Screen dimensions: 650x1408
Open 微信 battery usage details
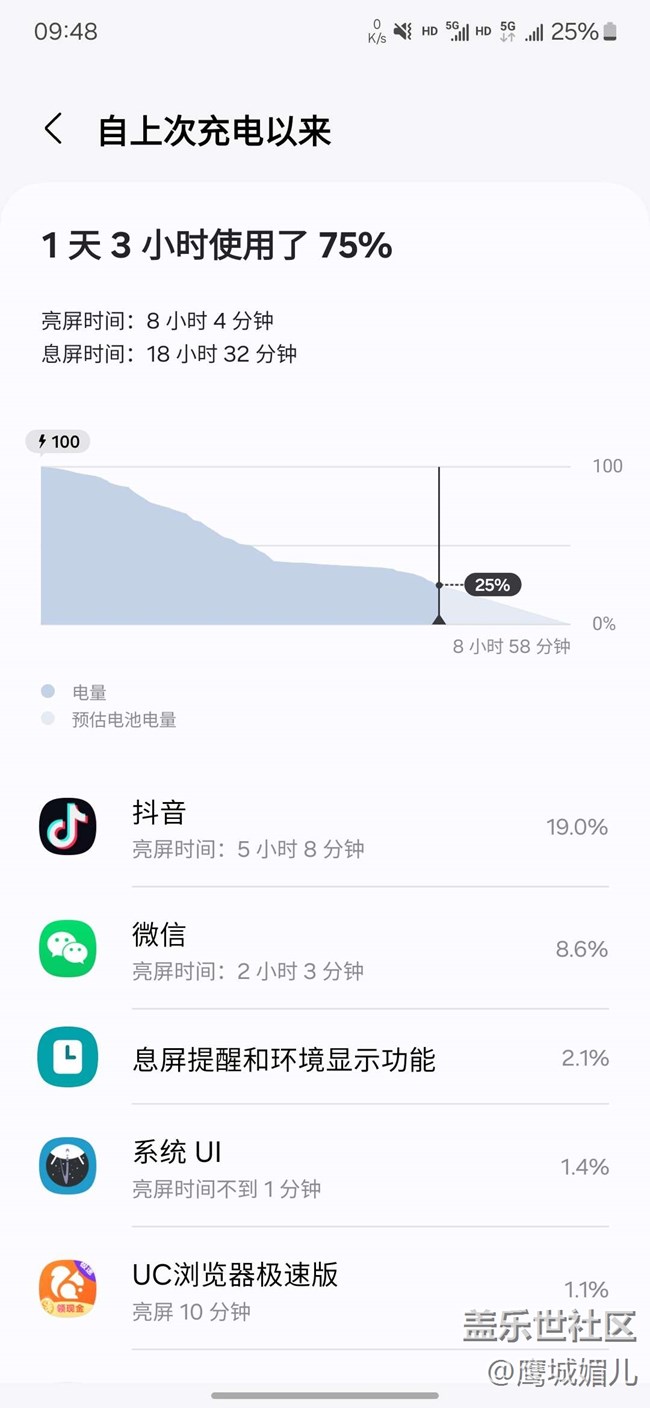click(x=324, y=948)
